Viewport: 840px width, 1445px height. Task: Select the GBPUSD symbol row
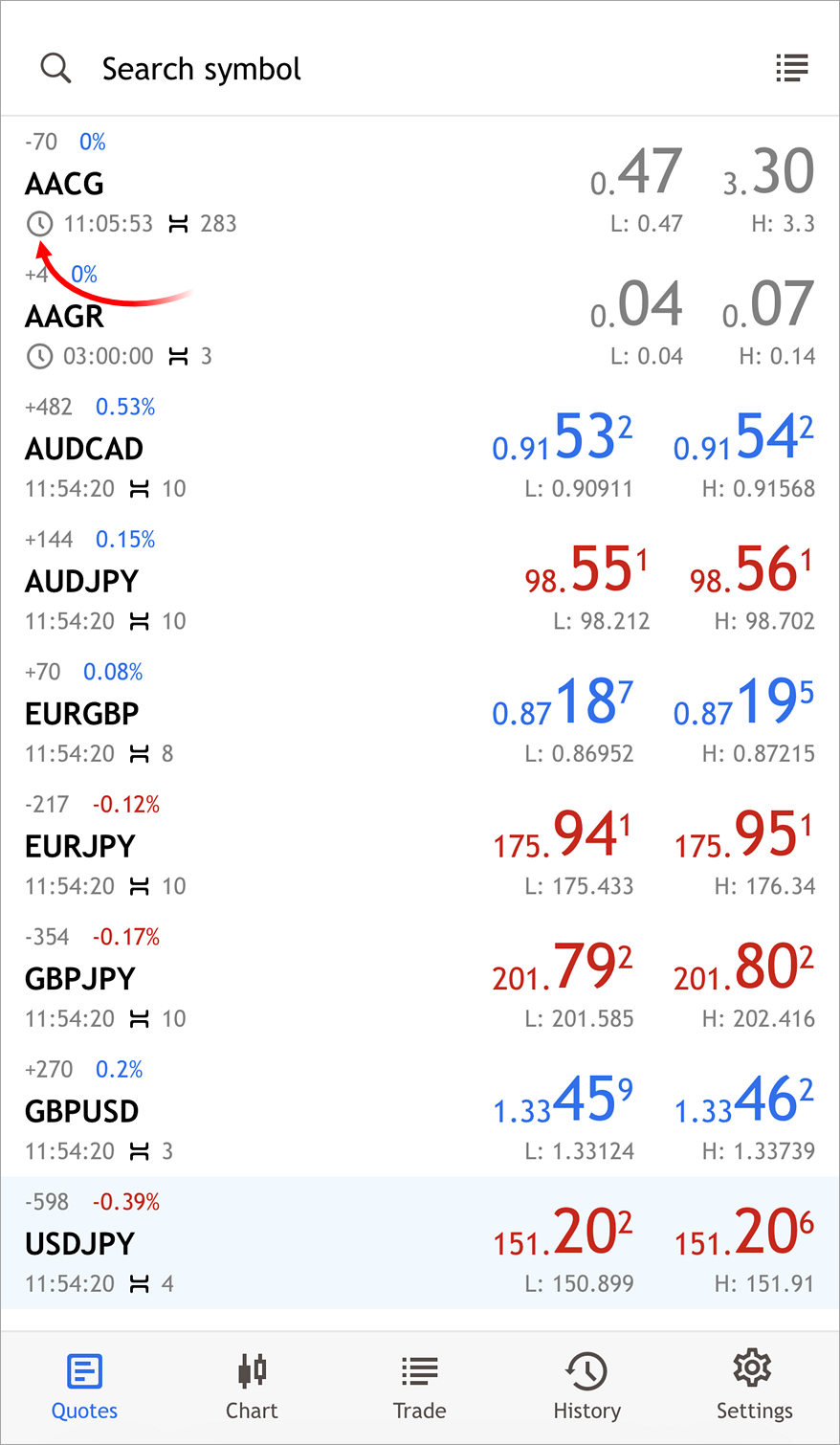pos(419,1111)
